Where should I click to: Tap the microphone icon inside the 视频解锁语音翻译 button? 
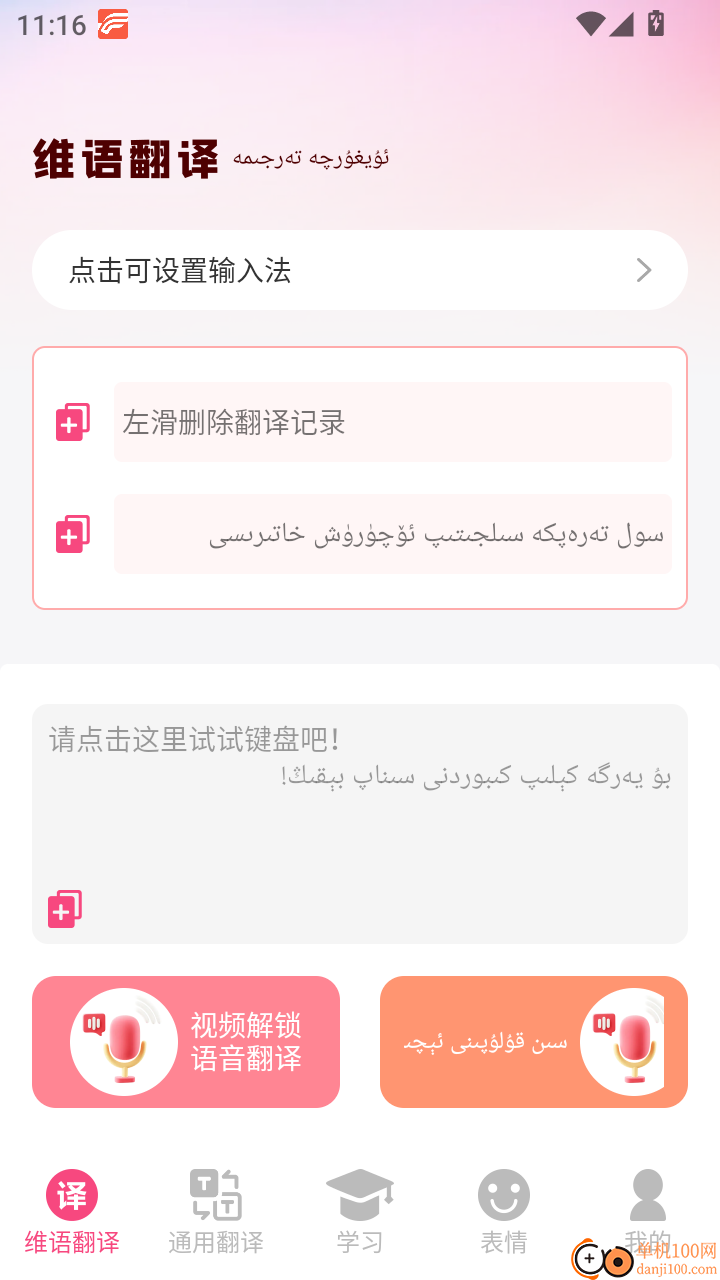[122, 1042]
